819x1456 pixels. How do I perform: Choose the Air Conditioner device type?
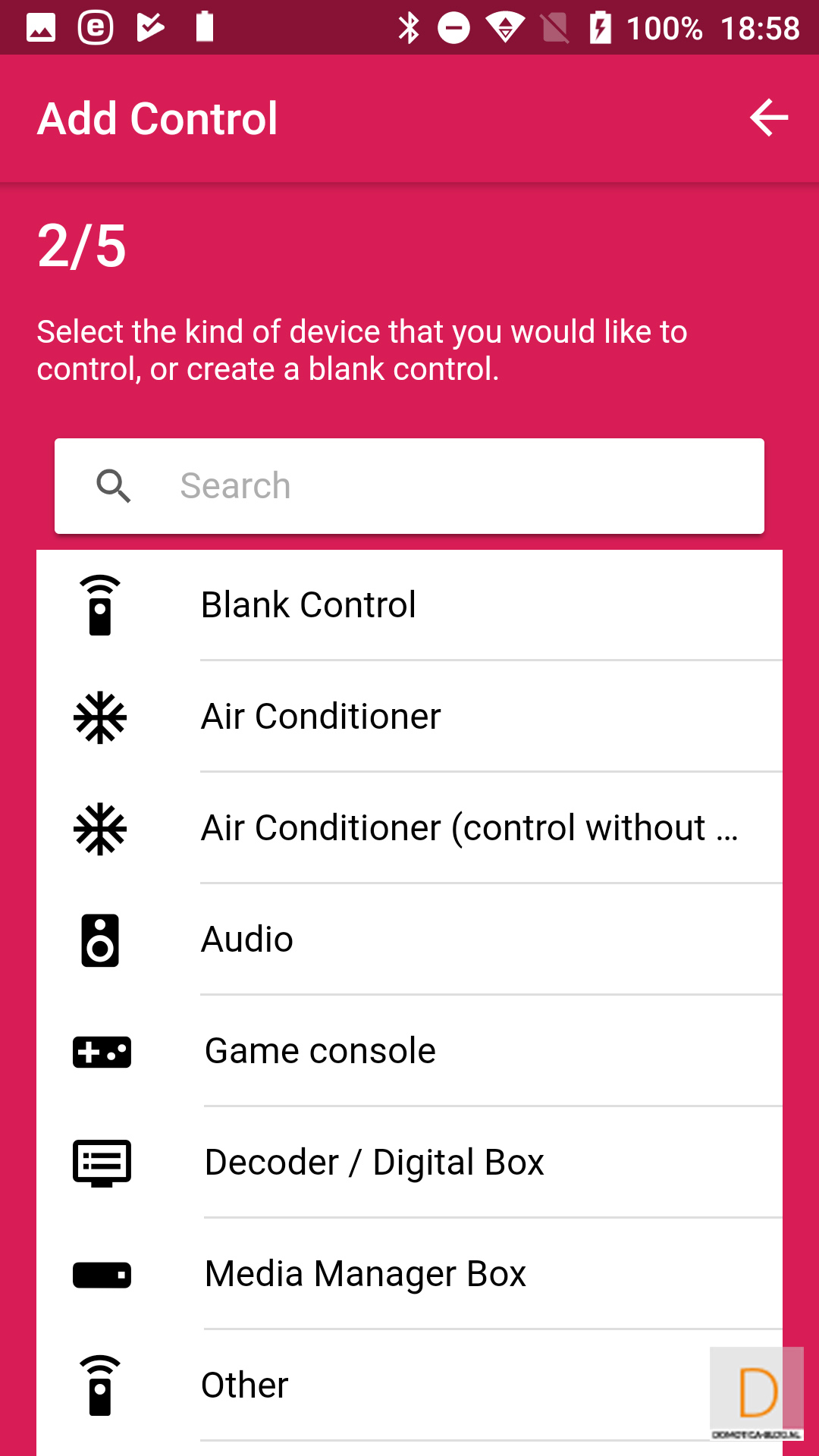pos(409,717)
